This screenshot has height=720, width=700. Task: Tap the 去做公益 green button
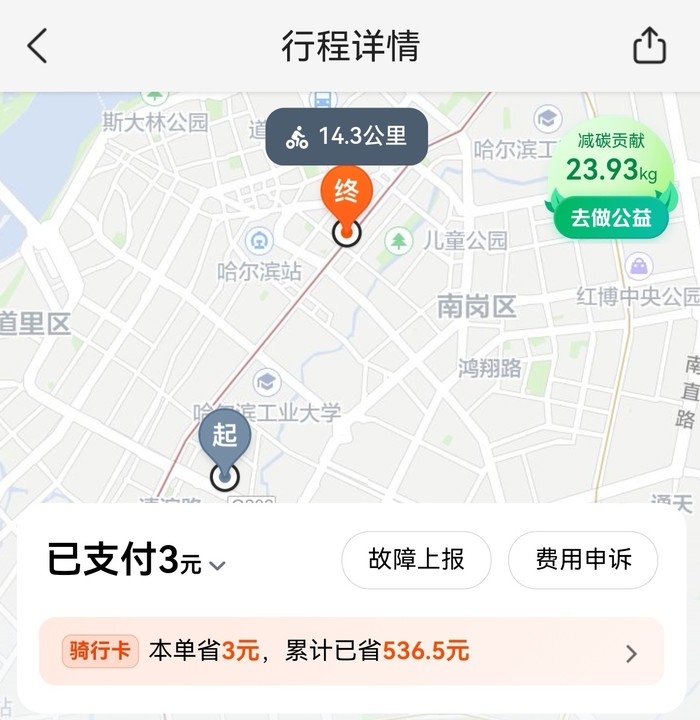pyautogui.click(x=611, y=217)
